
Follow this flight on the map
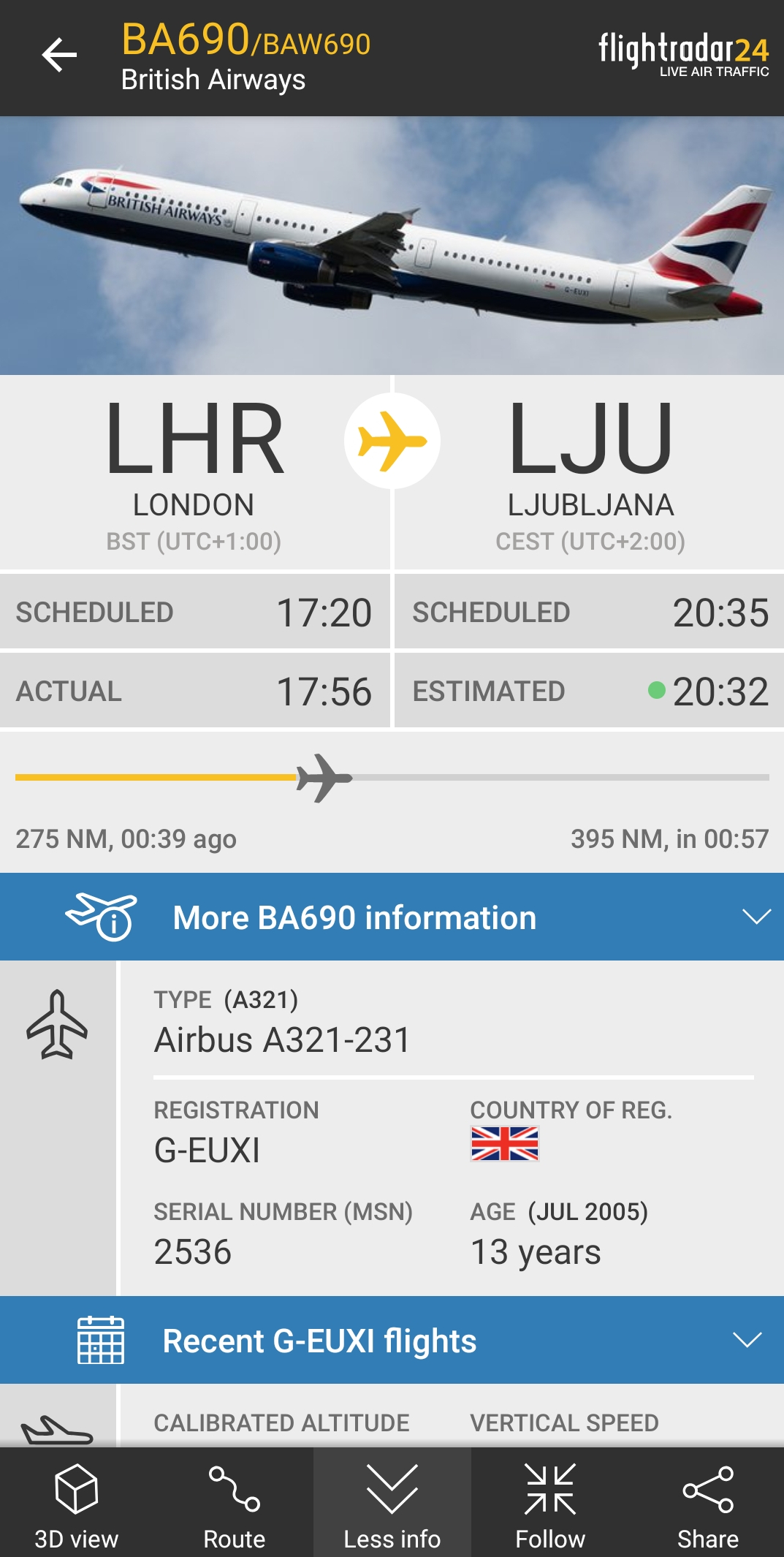(x=550, y=1506)
